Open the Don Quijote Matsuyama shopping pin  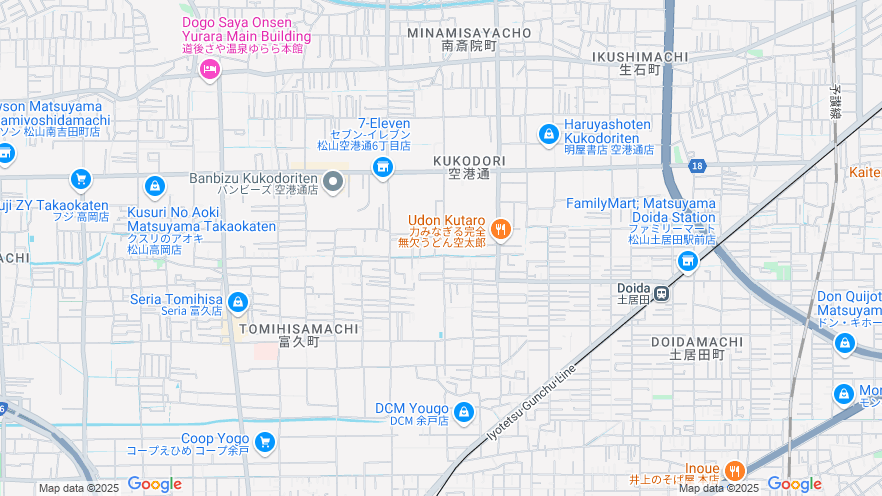pyautogui.click(x=845, y=343)
